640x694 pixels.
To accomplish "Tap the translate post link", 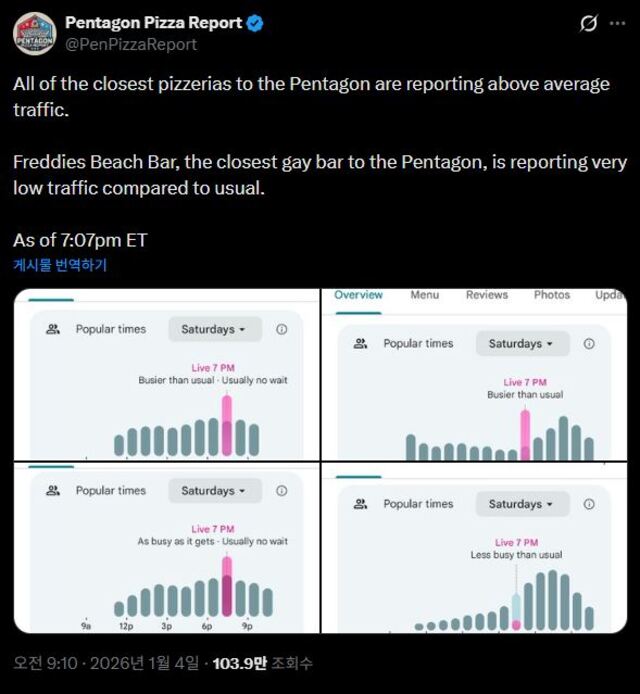I will pyautogui.click(x=59, y=265).
